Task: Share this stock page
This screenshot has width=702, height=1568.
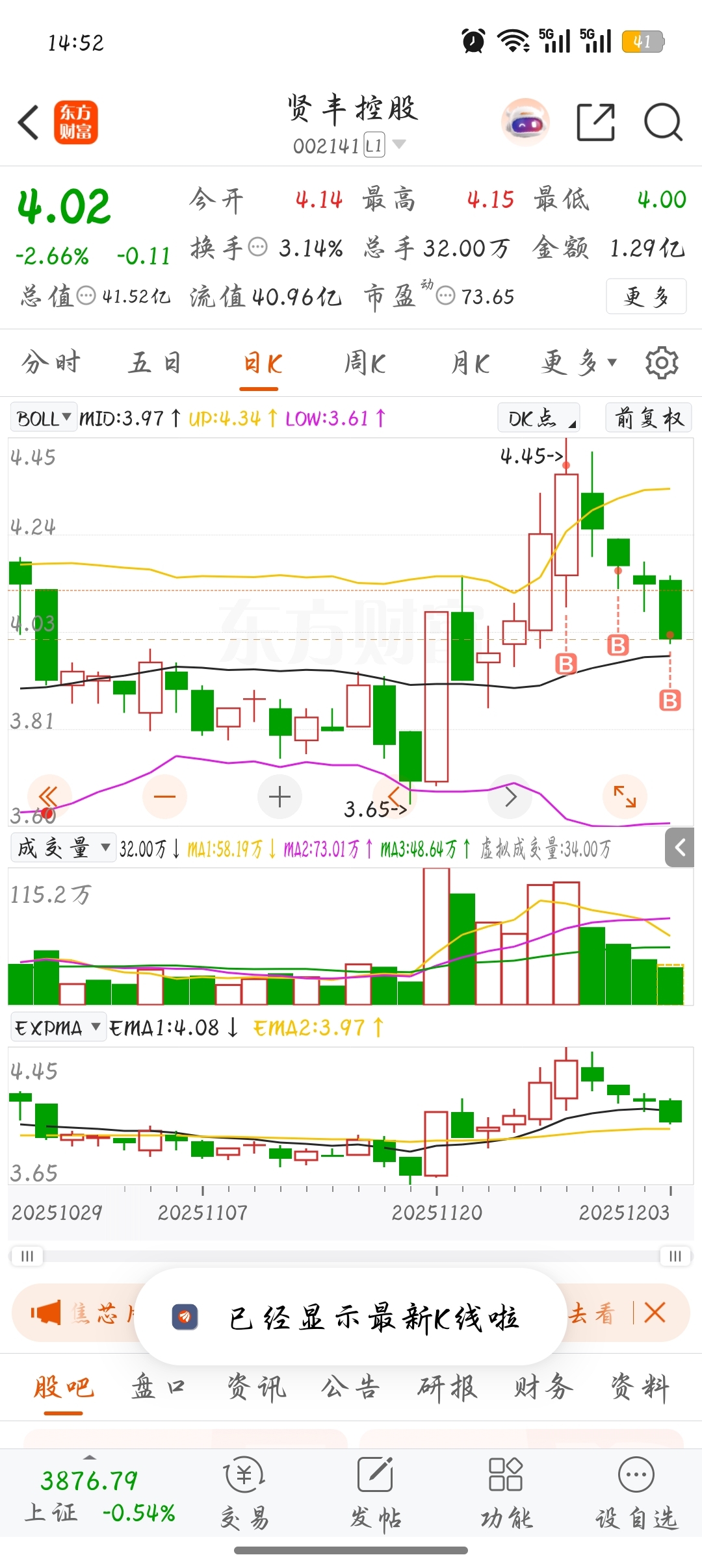Action: pyautogui.click(x=595, y=122)
